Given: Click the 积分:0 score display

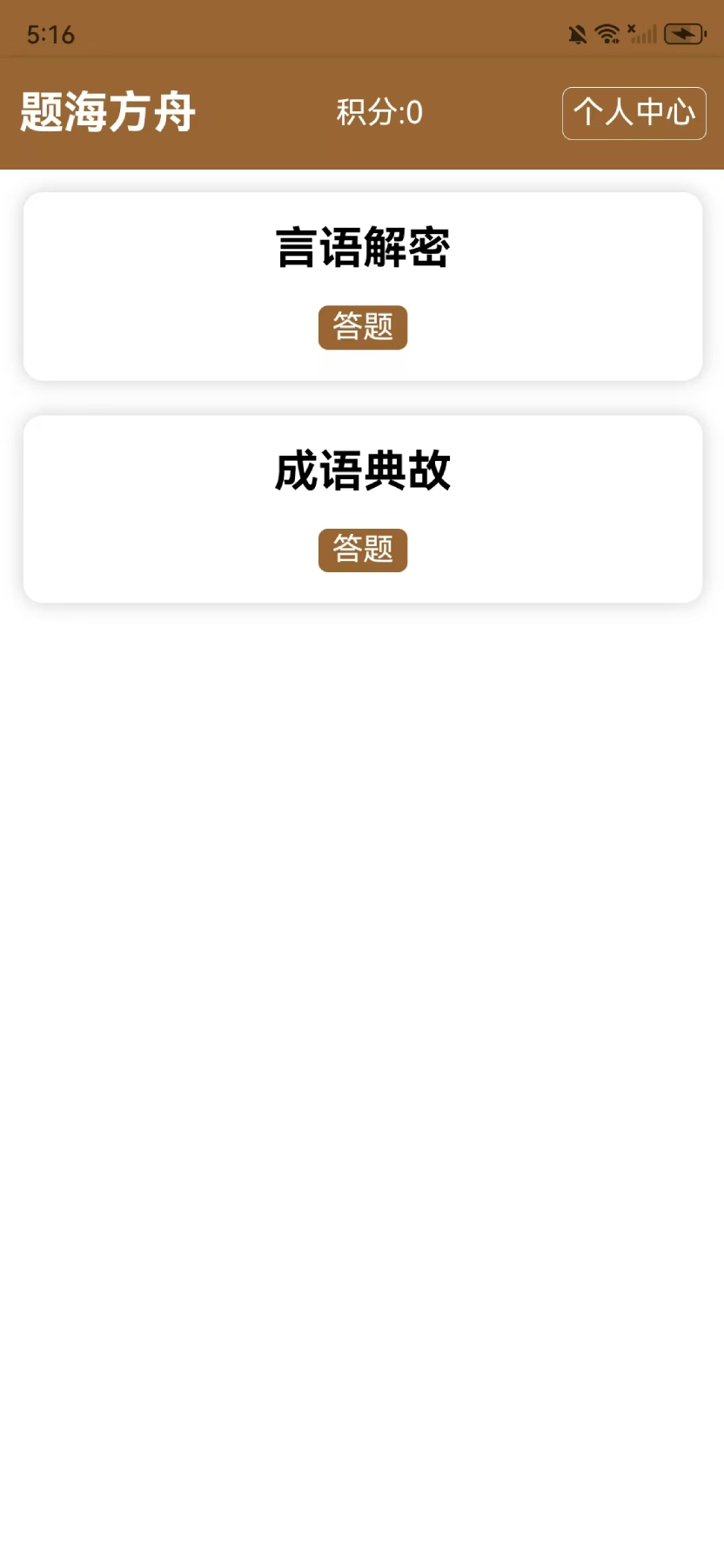Looking at the screenshot, I should click(x=379, y=112).
